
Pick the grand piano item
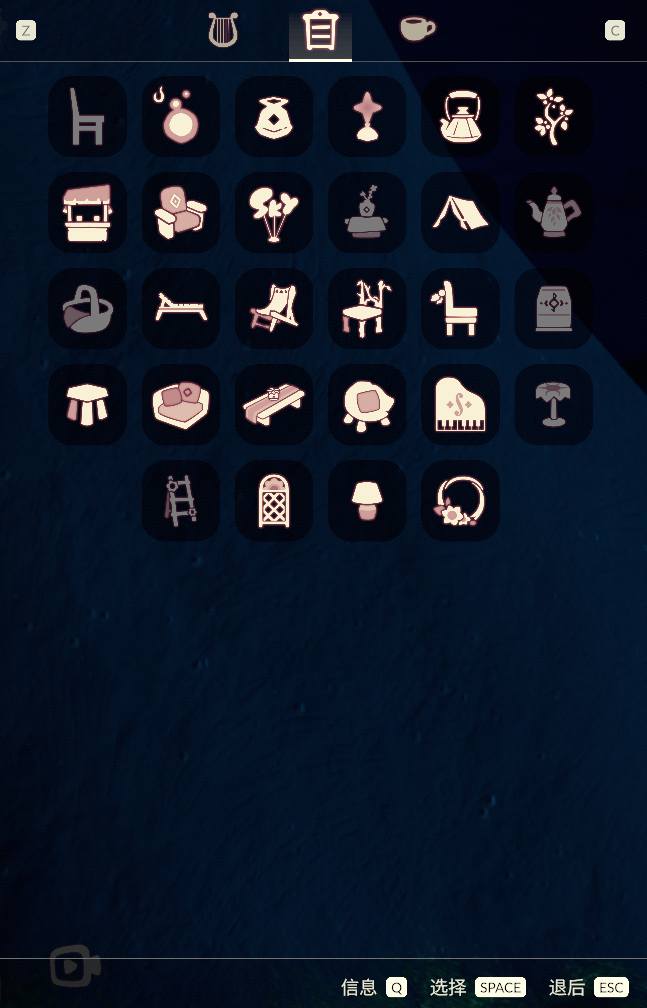click(x=460, y=404)
